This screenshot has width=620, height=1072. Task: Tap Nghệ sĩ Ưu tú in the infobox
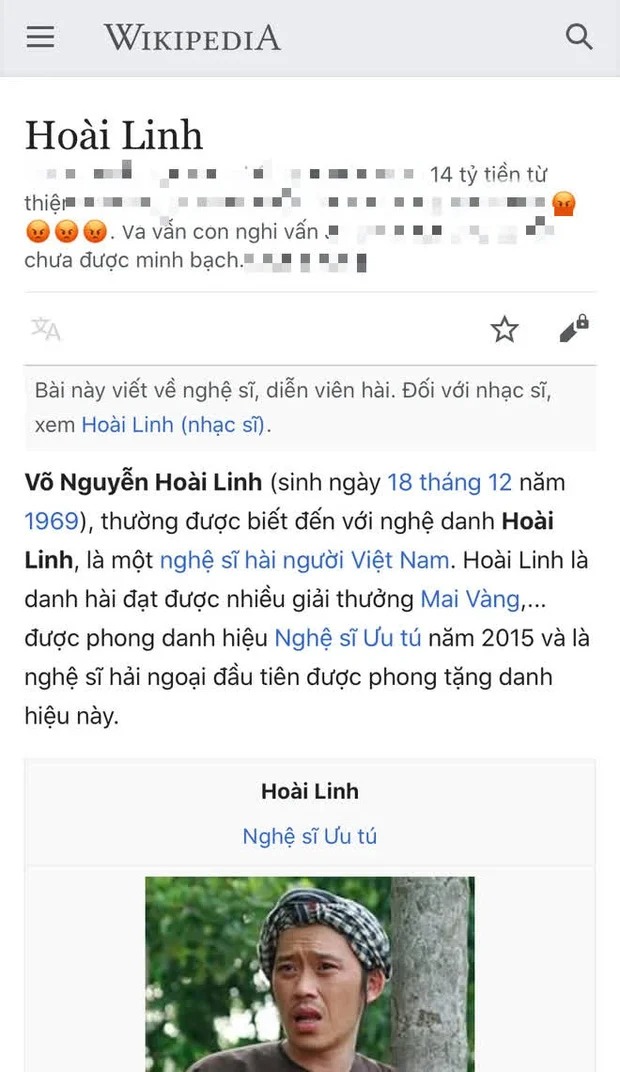(x=310, y=835)
